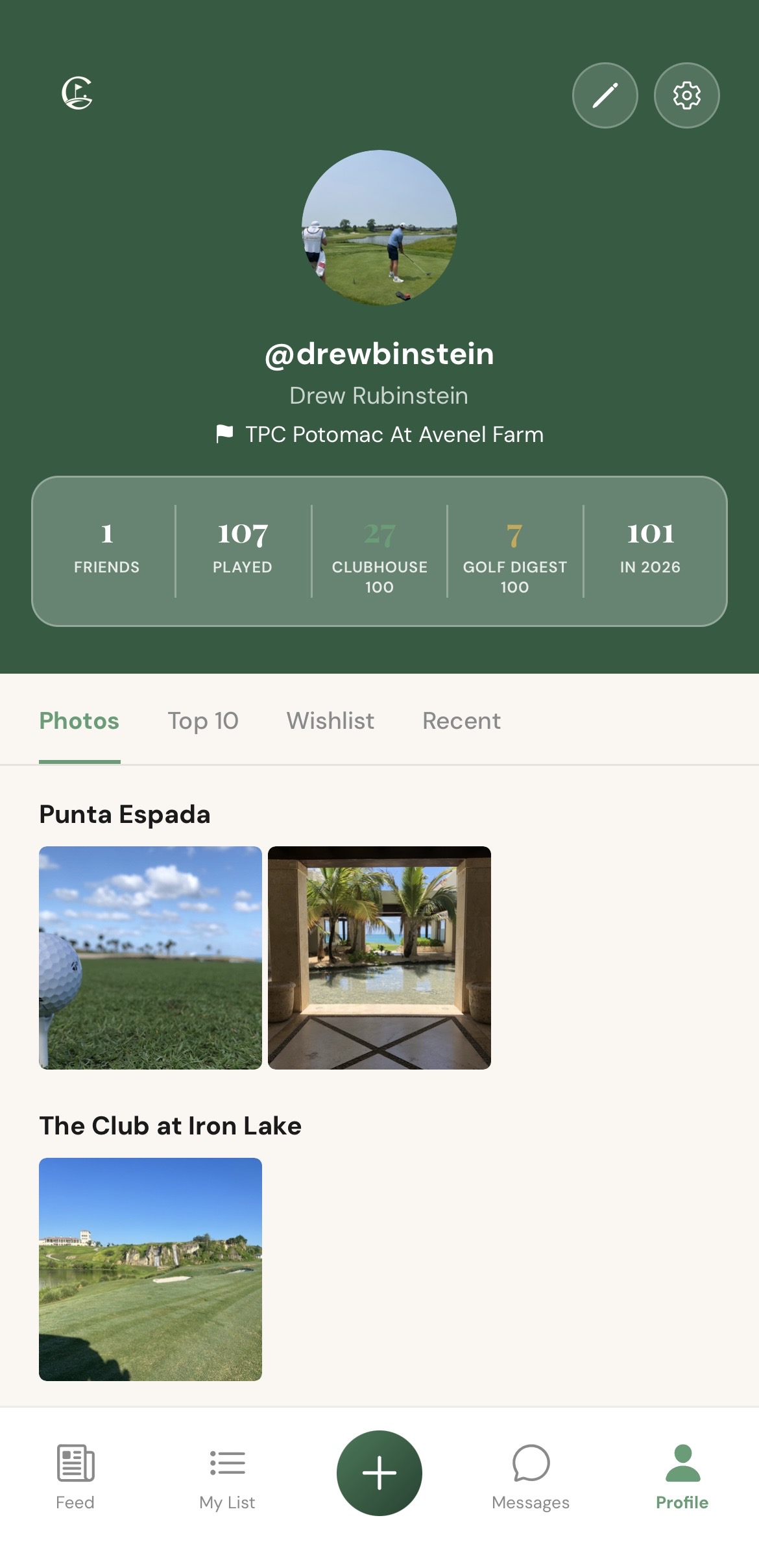This screenshot has width=759, height=1568.
Task: View the Friends count
Action: [x=106, y=550]
